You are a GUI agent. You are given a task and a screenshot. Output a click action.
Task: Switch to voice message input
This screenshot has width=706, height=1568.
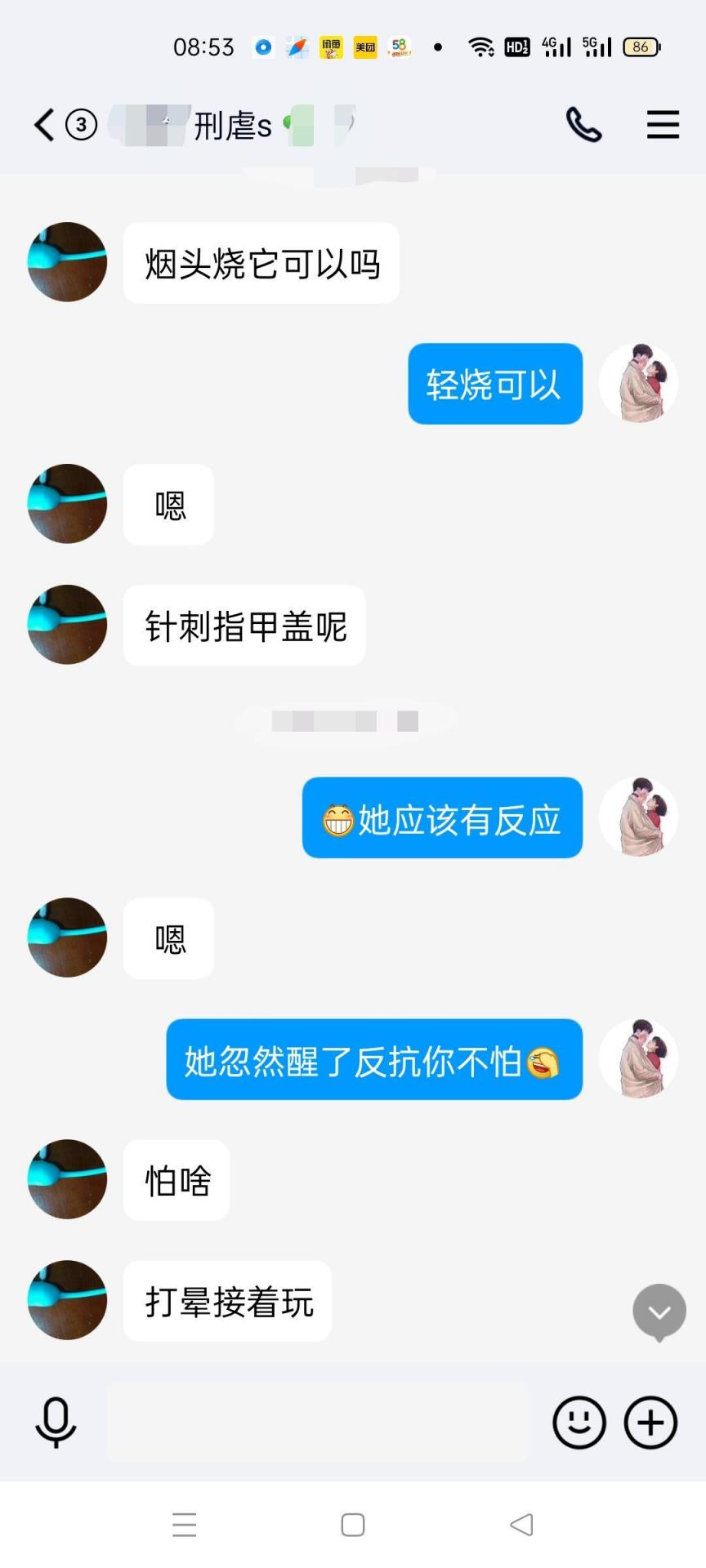click(56, 1423)
